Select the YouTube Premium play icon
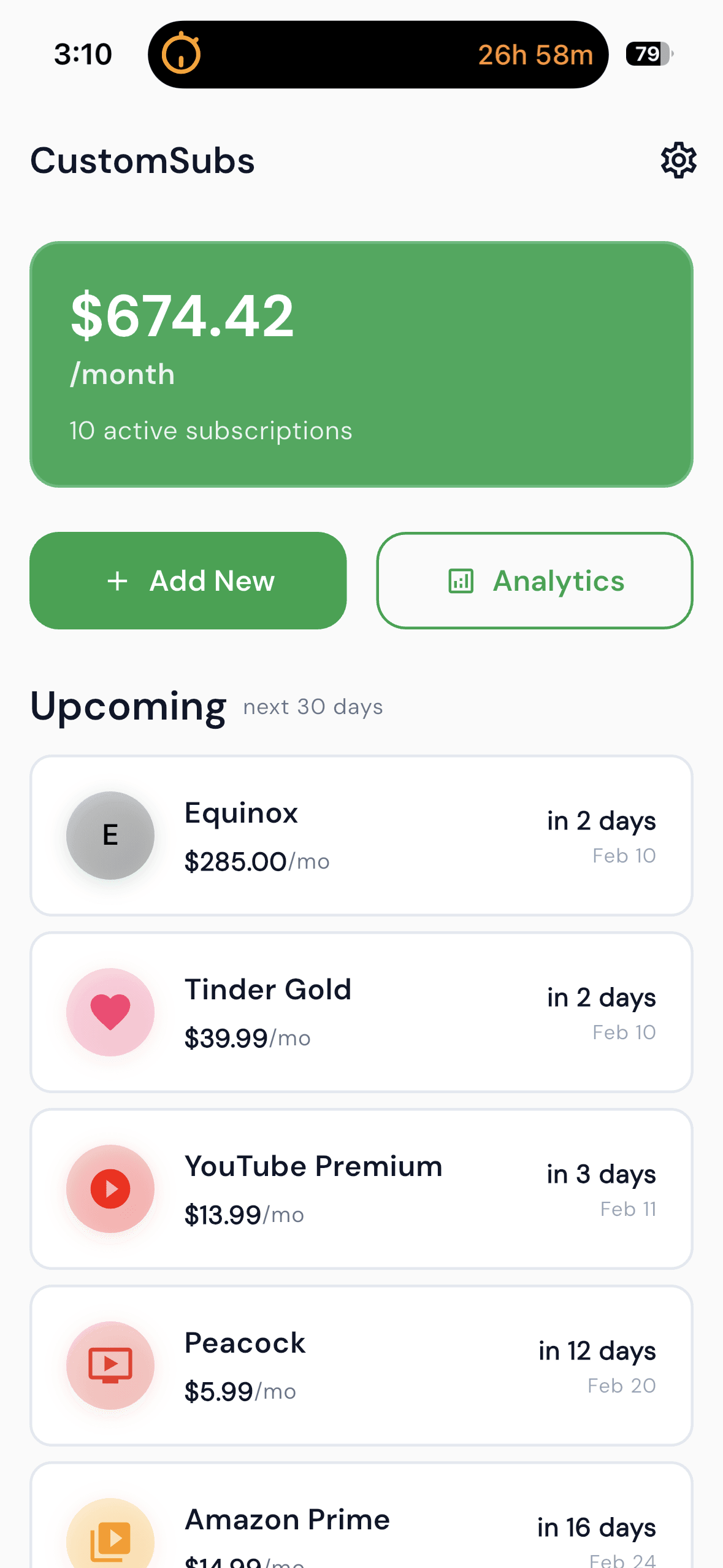Viewport: 723px width, 1568px height. [110, 1189]
